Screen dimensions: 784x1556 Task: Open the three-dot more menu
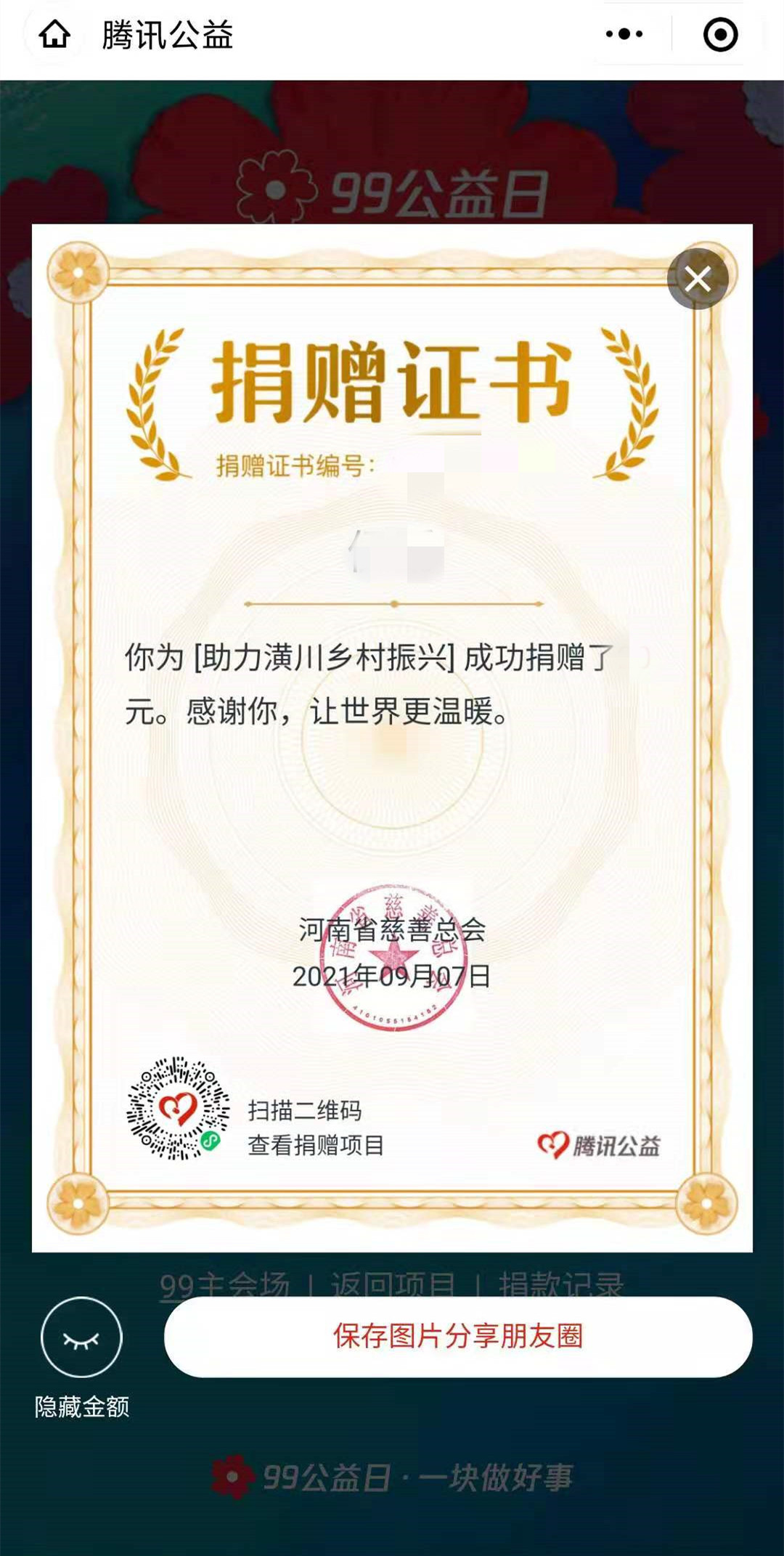[624, 34]
